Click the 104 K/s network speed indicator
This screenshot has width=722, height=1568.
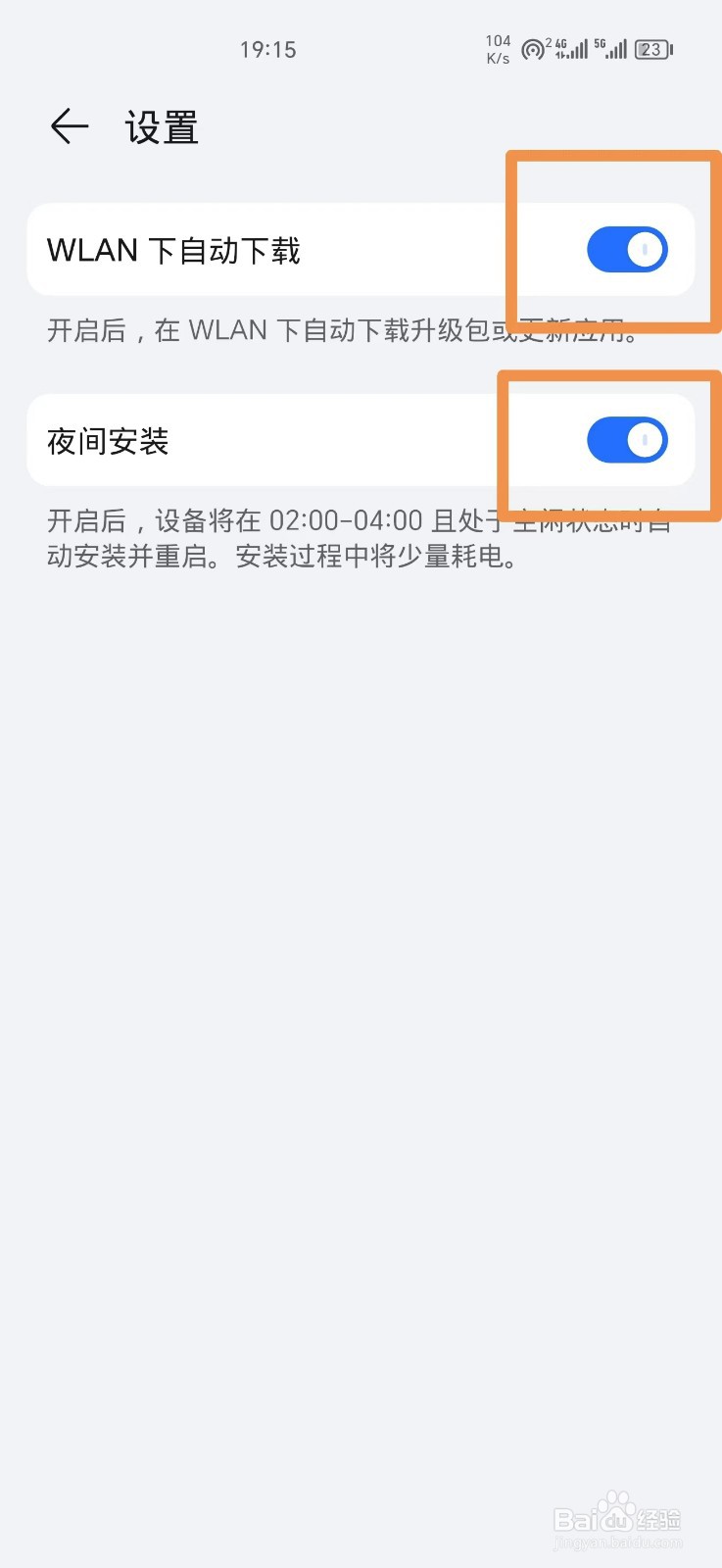tap(498, 49)
